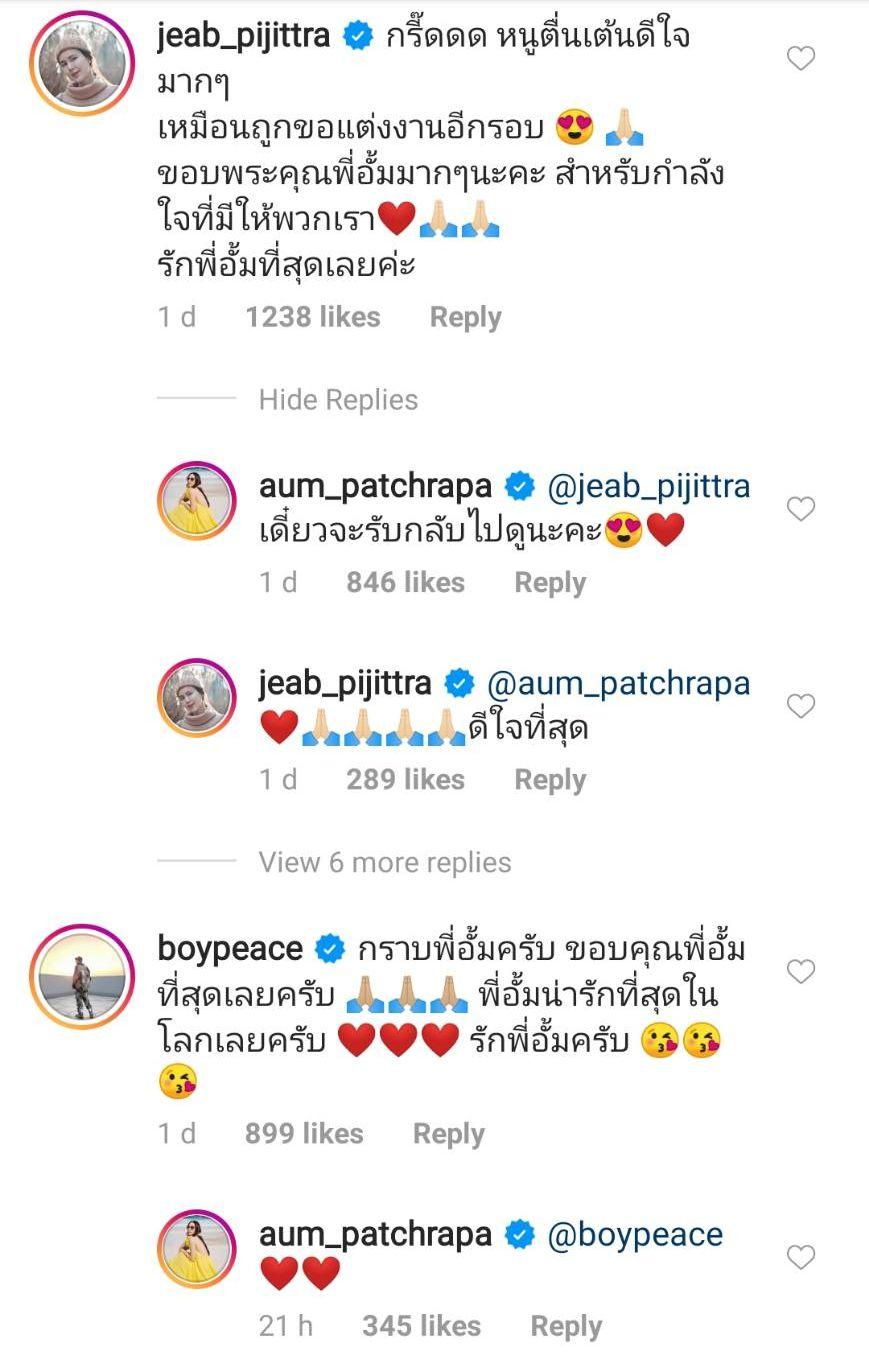This screenshot has height=1354, width=869.
Task: Reply to boypeace's comment
Action: coord(448,1134)
